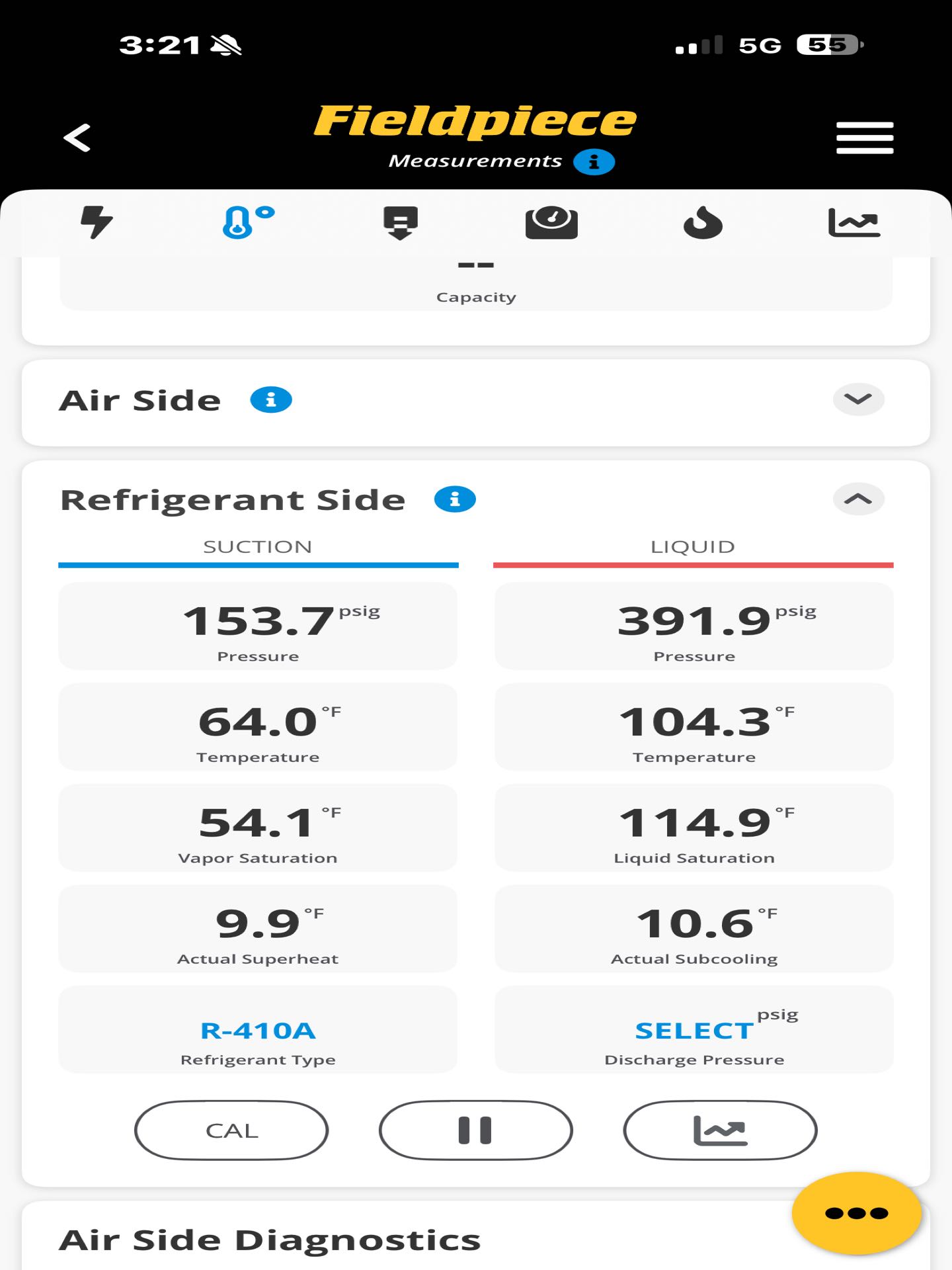
Task: Switch to the scale gauge tab
Action: [551, 222]
